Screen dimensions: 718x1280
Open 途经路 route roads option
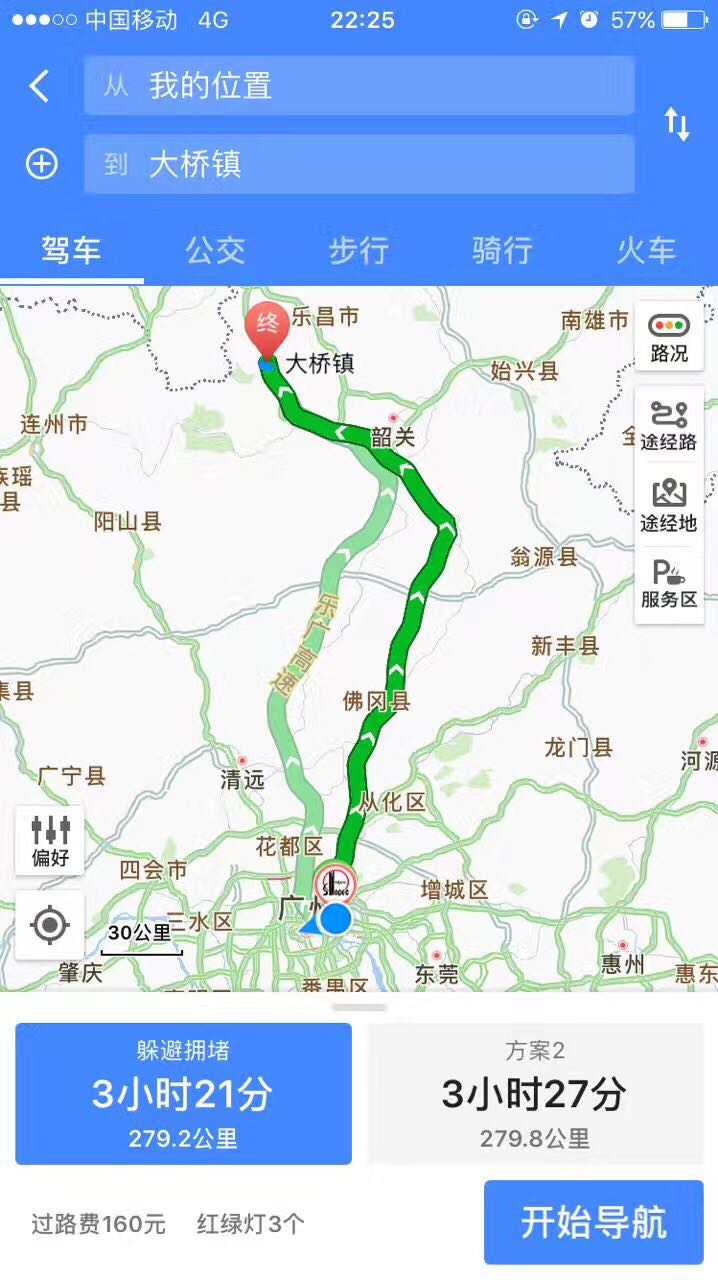[669, 425]
